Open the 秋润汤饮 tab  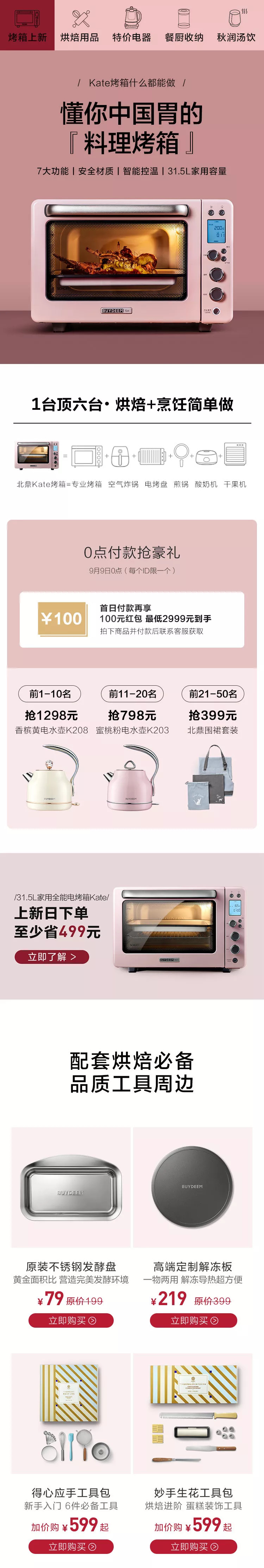coord(236,25)
